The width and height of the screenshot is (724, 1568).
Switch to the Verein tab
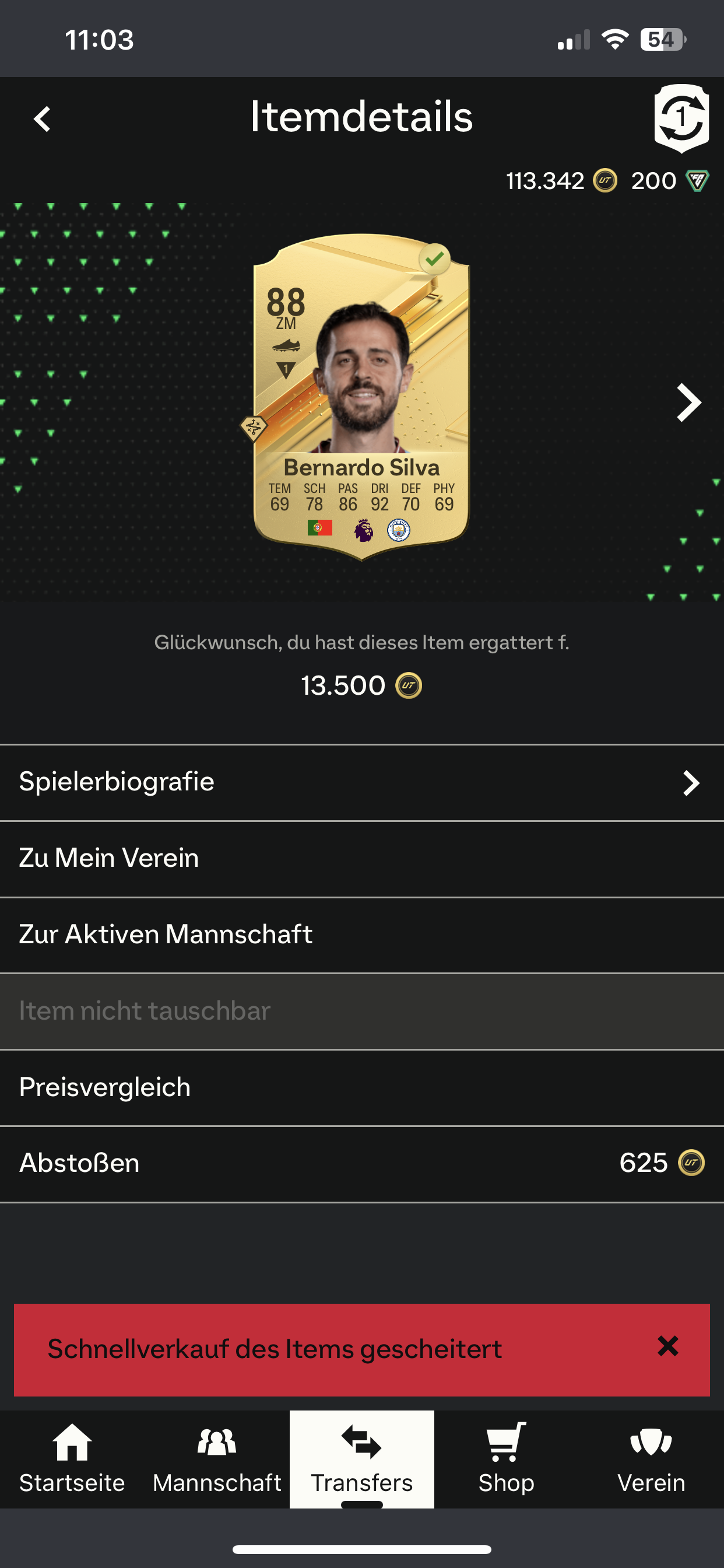[x=651, y=1459]
